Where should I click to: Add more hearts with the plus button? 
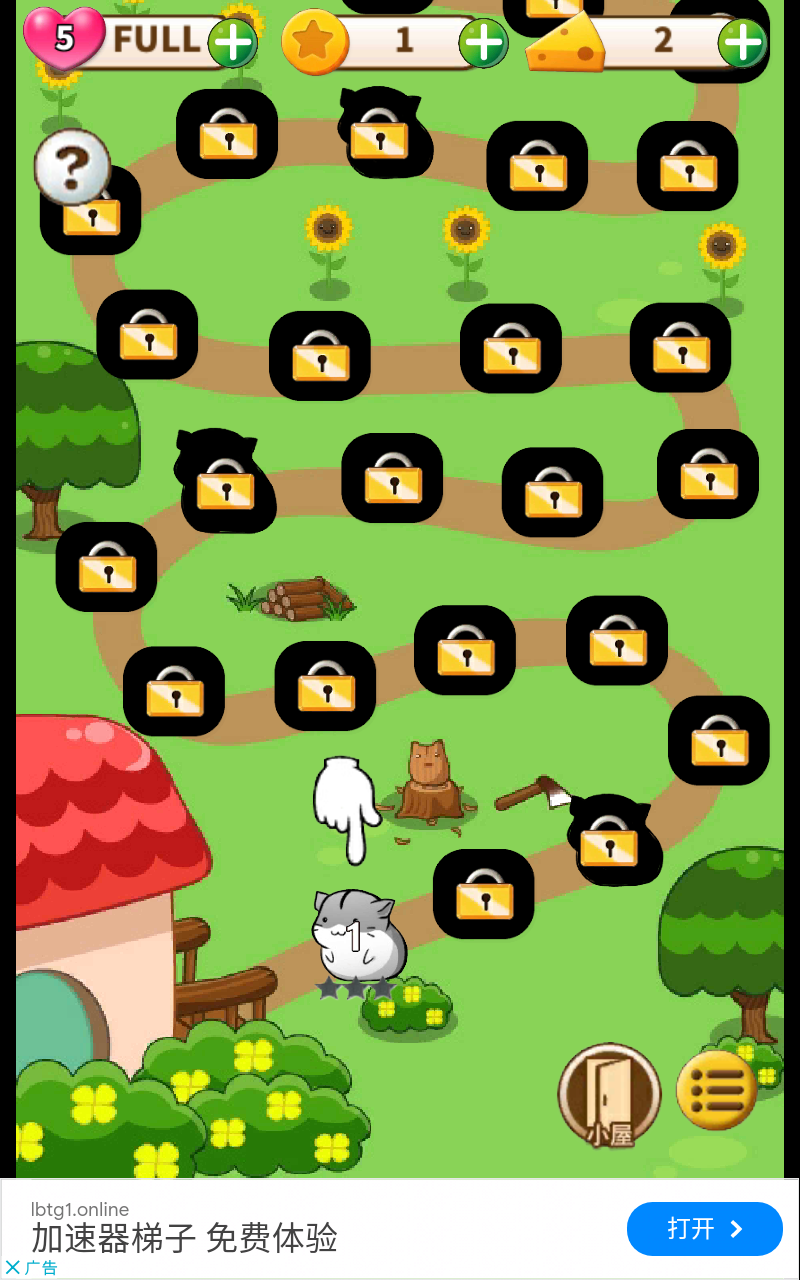point(232,43)
